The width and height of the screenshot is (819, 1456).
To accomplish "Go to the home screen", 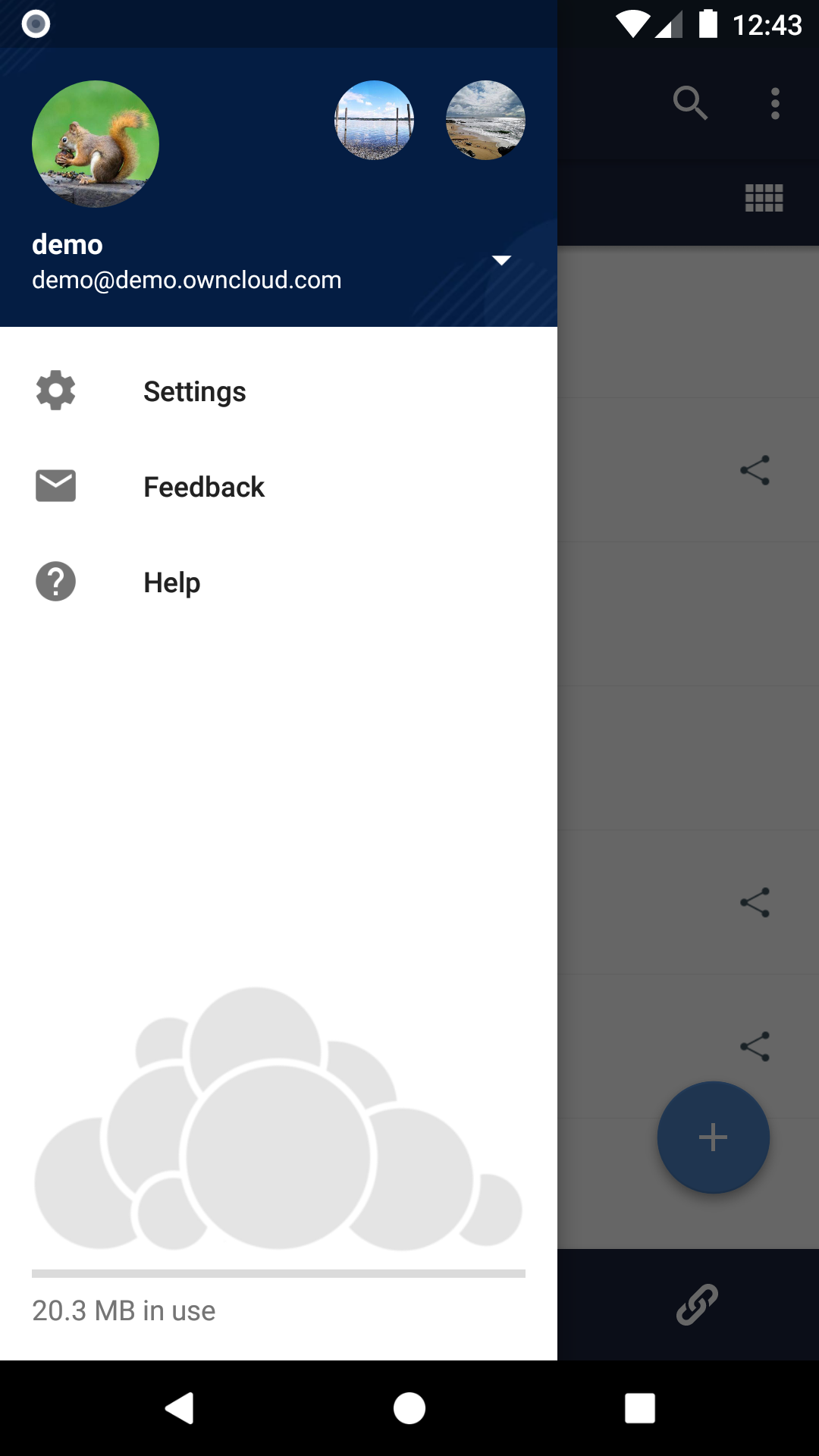I will point(409,1408).
